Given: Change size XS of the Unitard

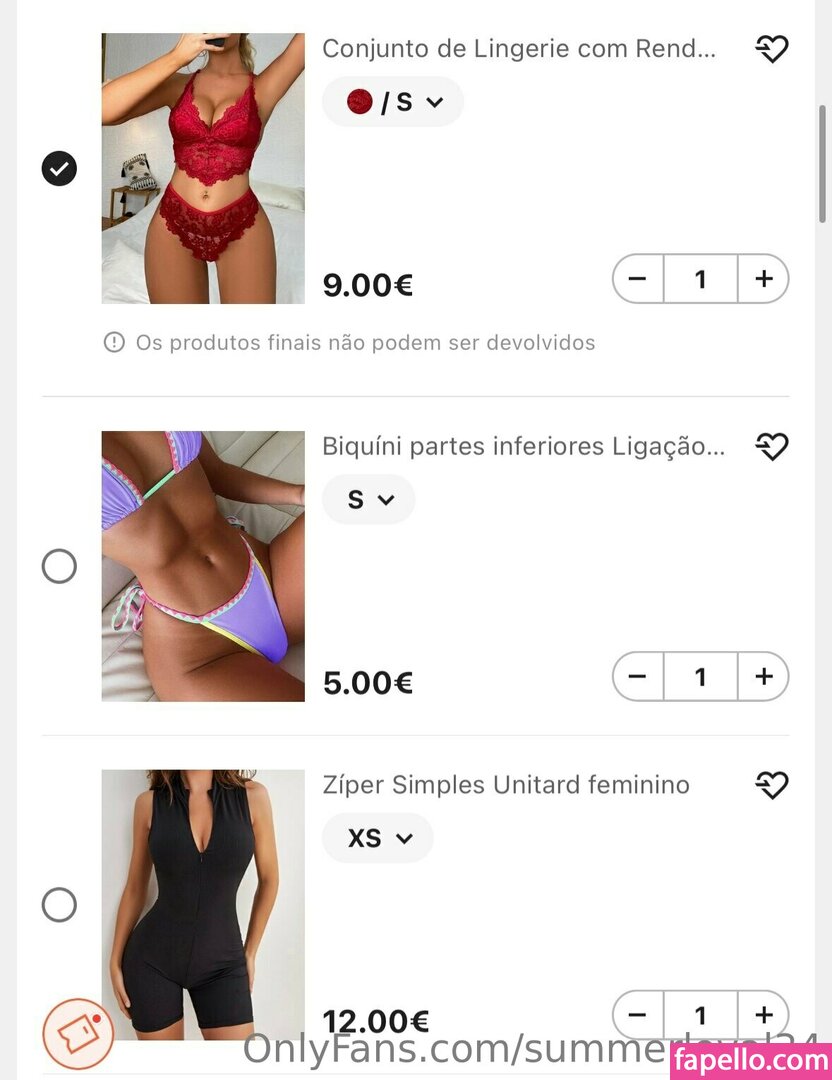Looking at the screenshot, I should pos(377,838).
